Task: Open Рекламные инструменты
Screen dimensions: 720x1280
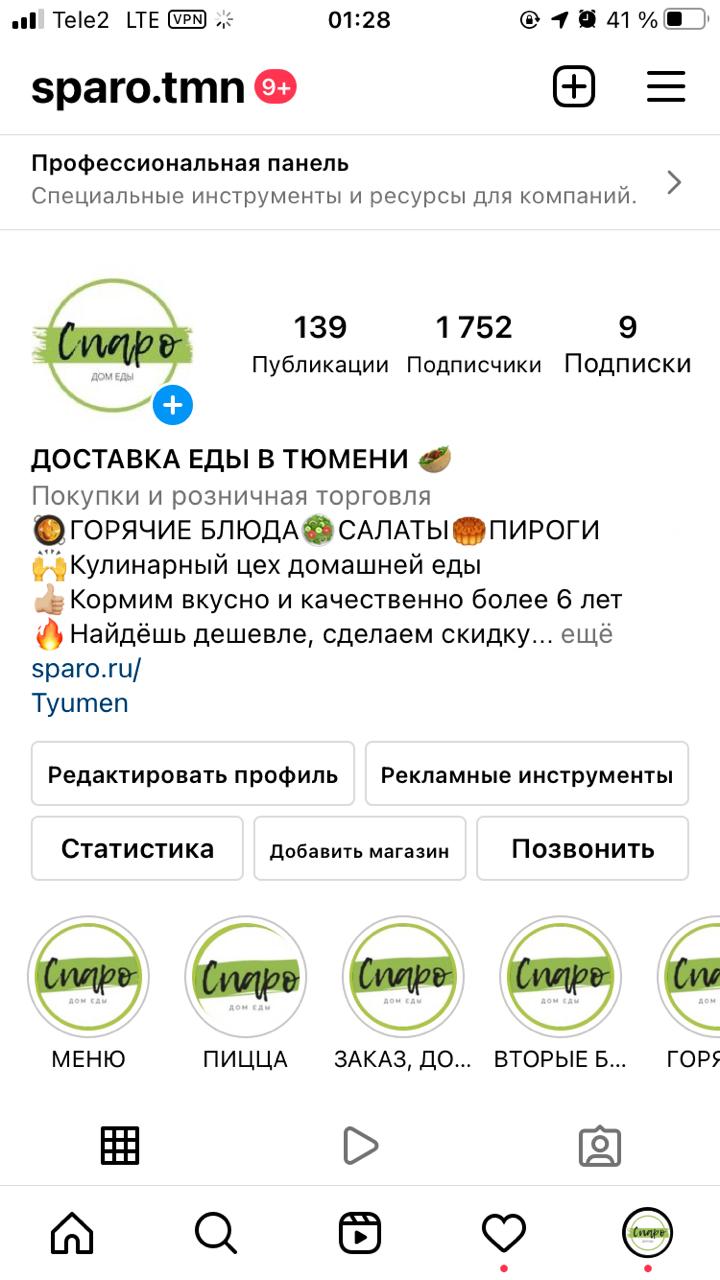Action: pos(527,773)
